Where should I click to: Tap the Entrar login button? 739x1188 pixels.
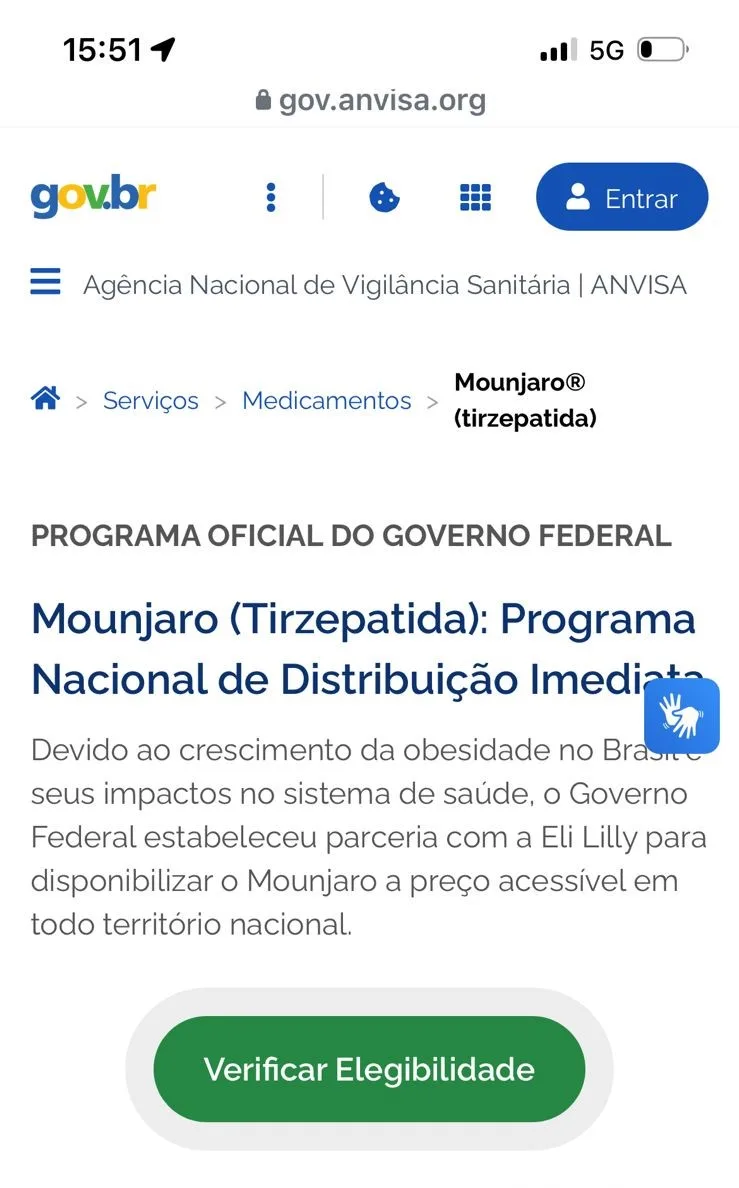[622, 197]
